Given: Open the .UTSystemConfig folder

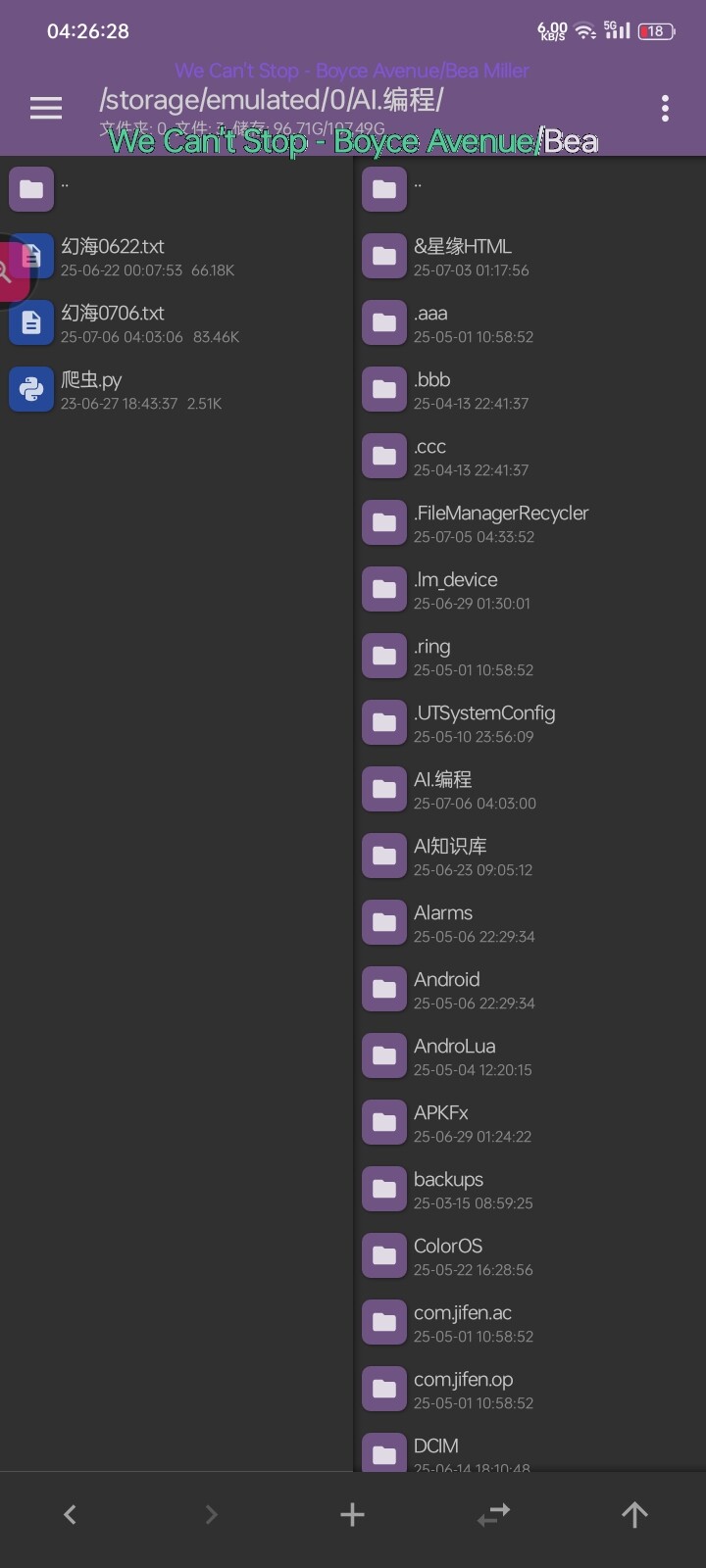Looking at the screenshot, I should point(529,723).
